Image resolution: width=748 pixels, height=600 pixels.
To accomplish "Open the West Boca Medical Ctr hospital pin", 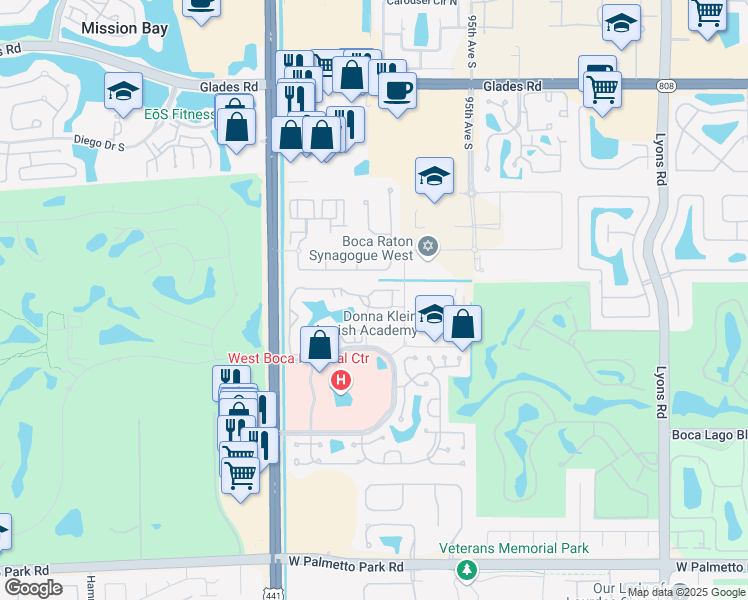I will point(341,381).
